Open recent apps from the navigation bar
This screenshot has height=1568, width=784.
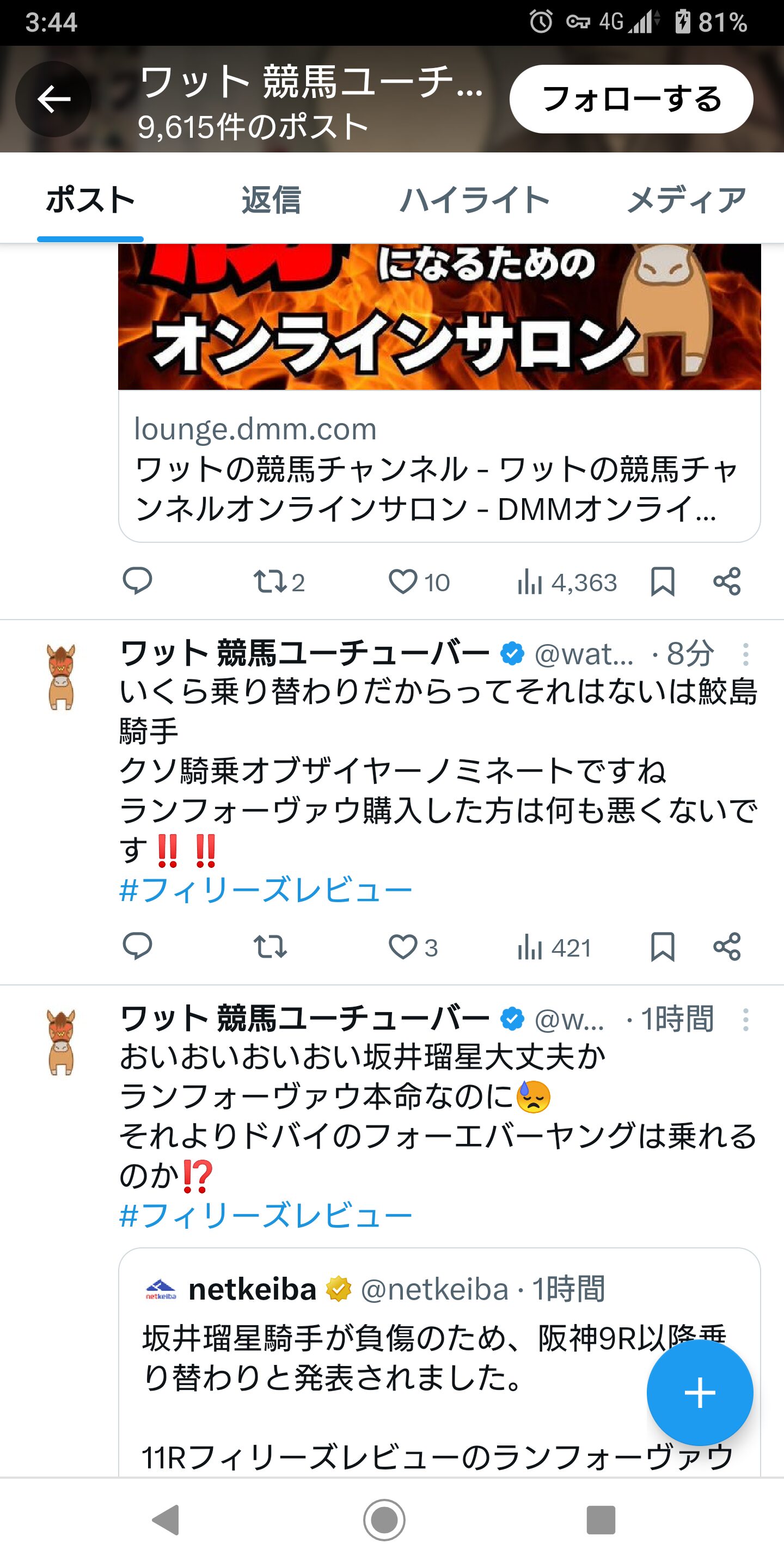pyautogui.click(x=601, y=1520)
